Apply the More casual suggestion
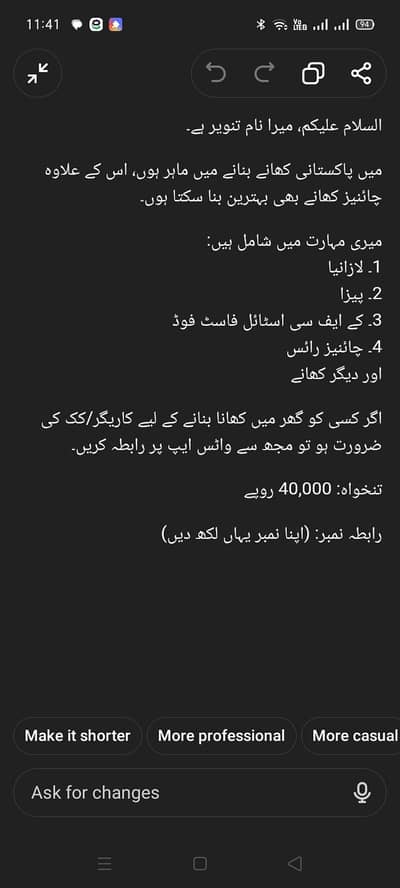Viewport: 400px width, 888px height. click(351, 736)
